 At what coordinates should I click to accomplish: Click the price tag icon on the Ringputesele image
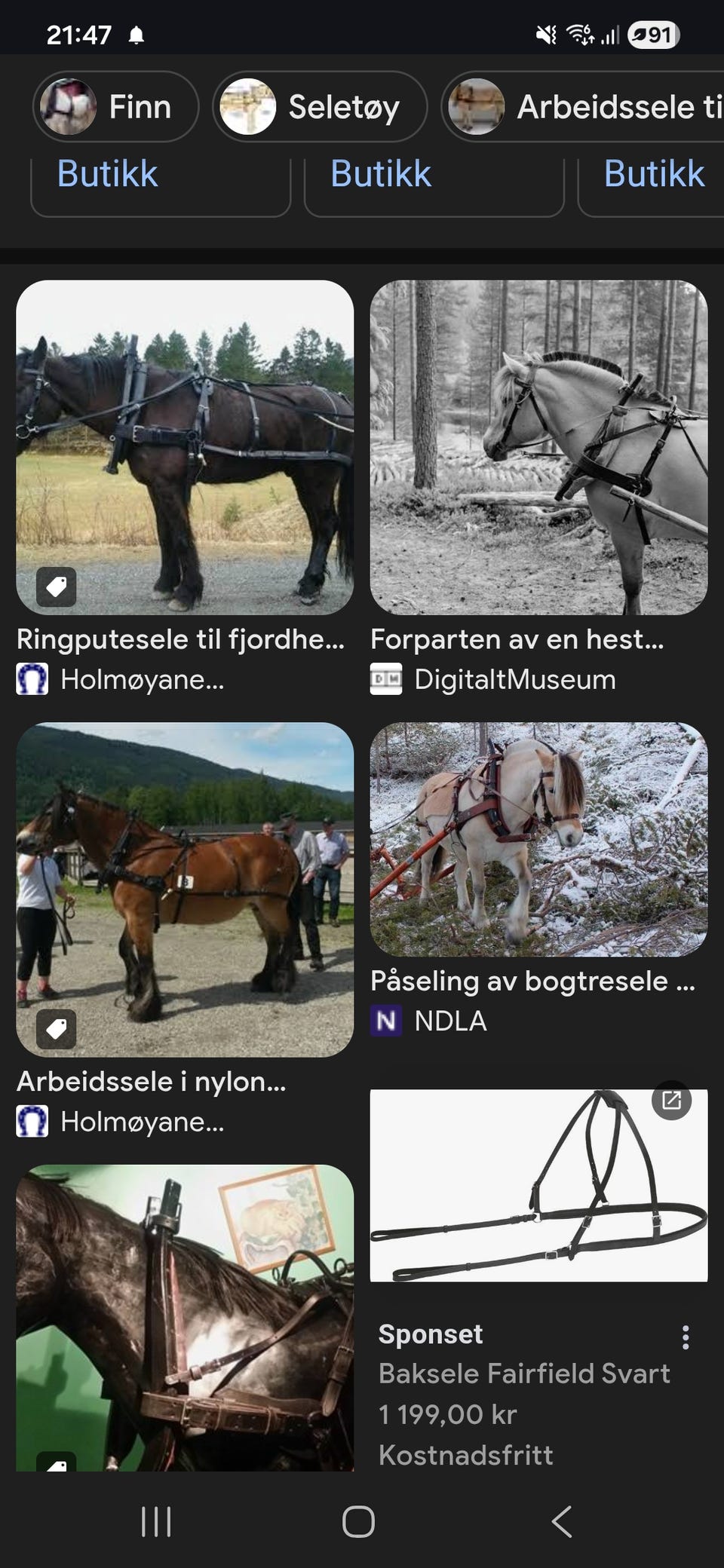(x=57, y=584)
